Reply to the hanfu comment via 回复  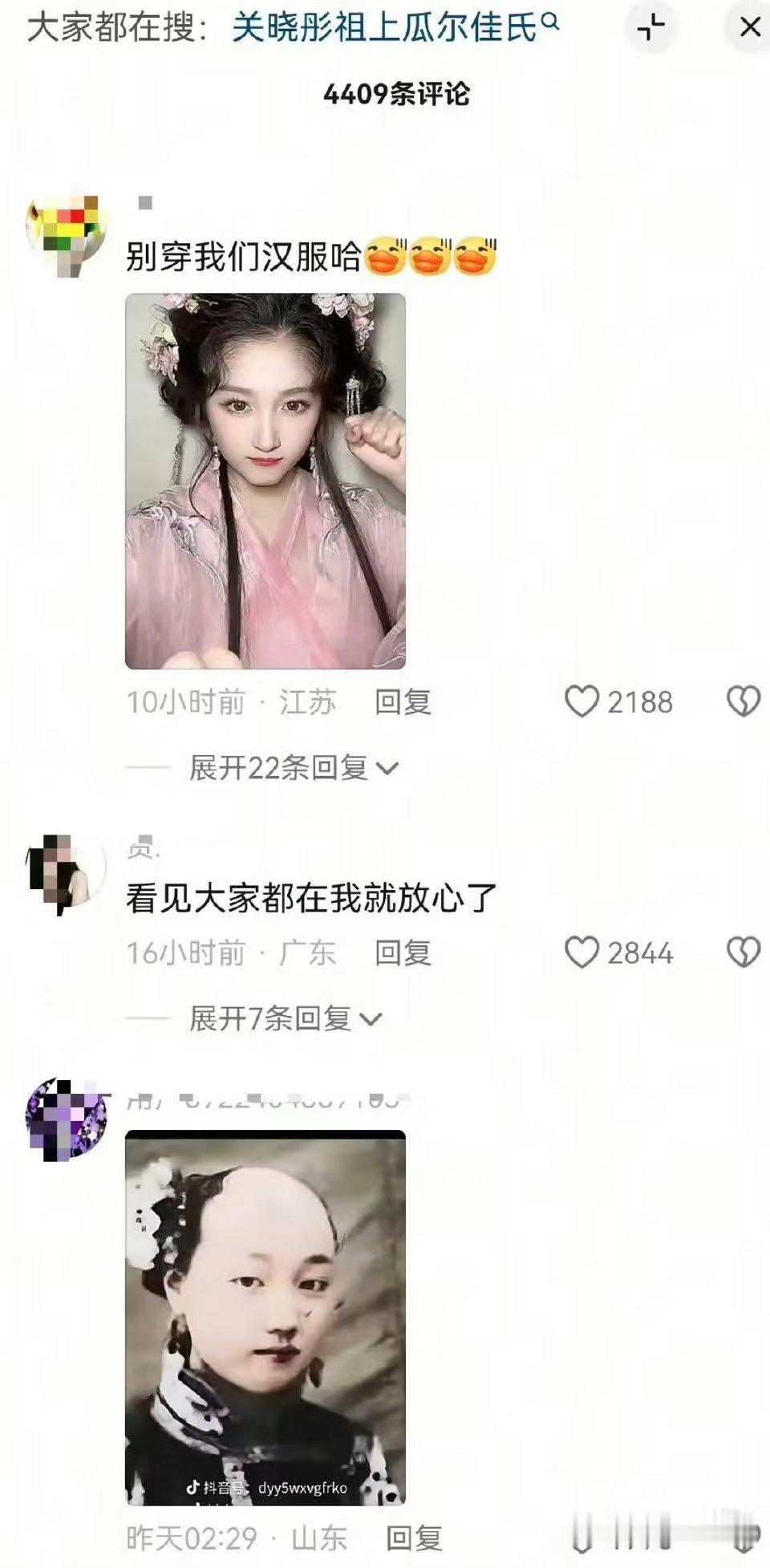point(405,701)
